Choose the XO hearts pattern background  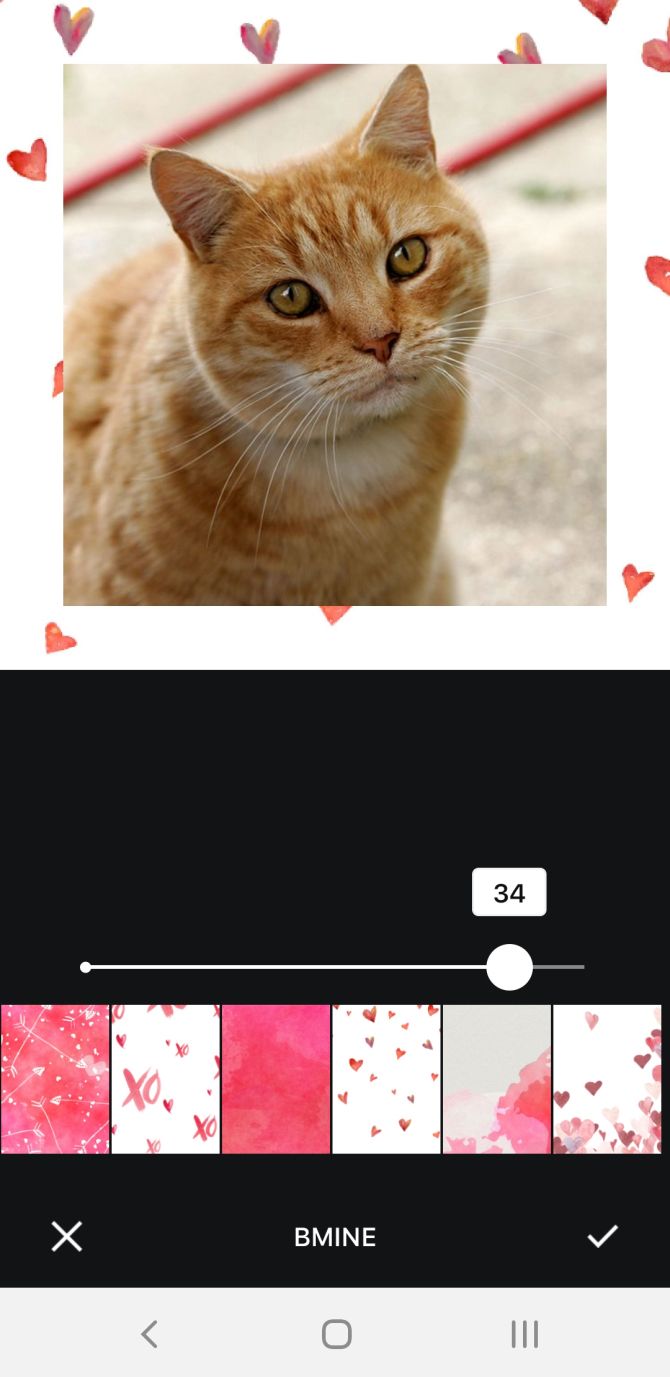click(165, 1079)
